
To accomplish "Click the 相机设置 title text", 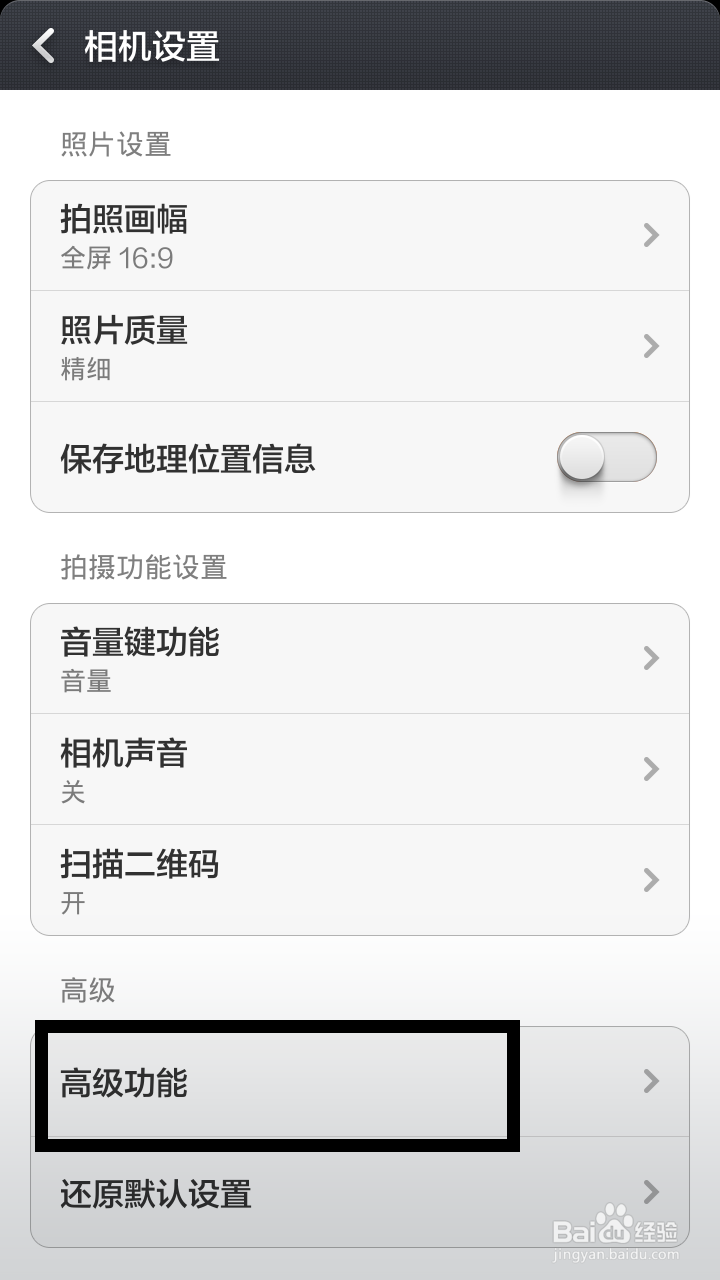I will [x=151, y=46].
